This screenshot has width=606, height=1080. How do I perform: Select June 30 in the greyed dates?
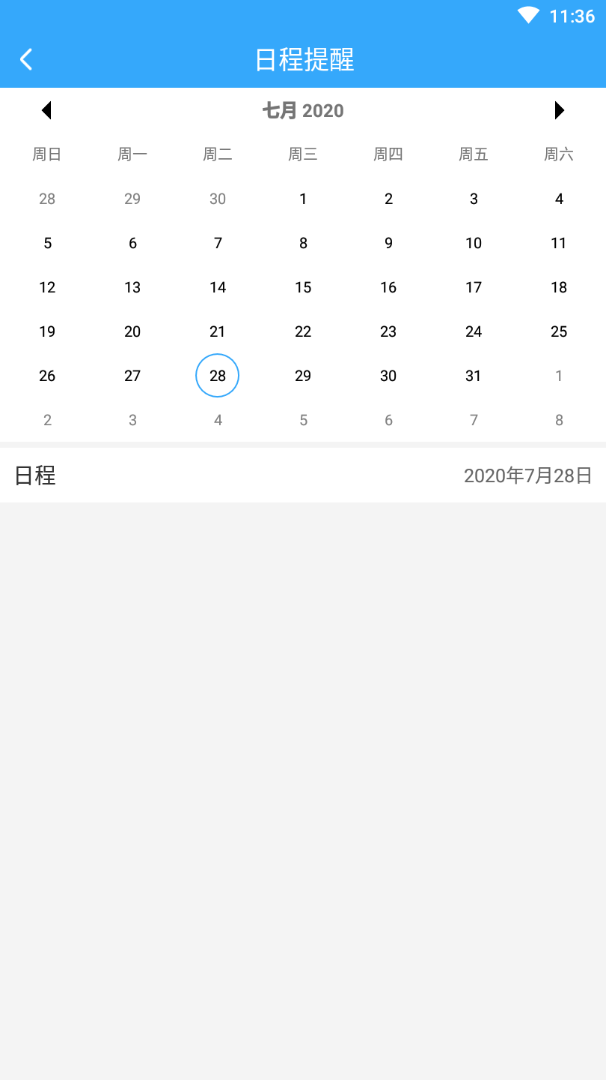[x=217, y=199]
